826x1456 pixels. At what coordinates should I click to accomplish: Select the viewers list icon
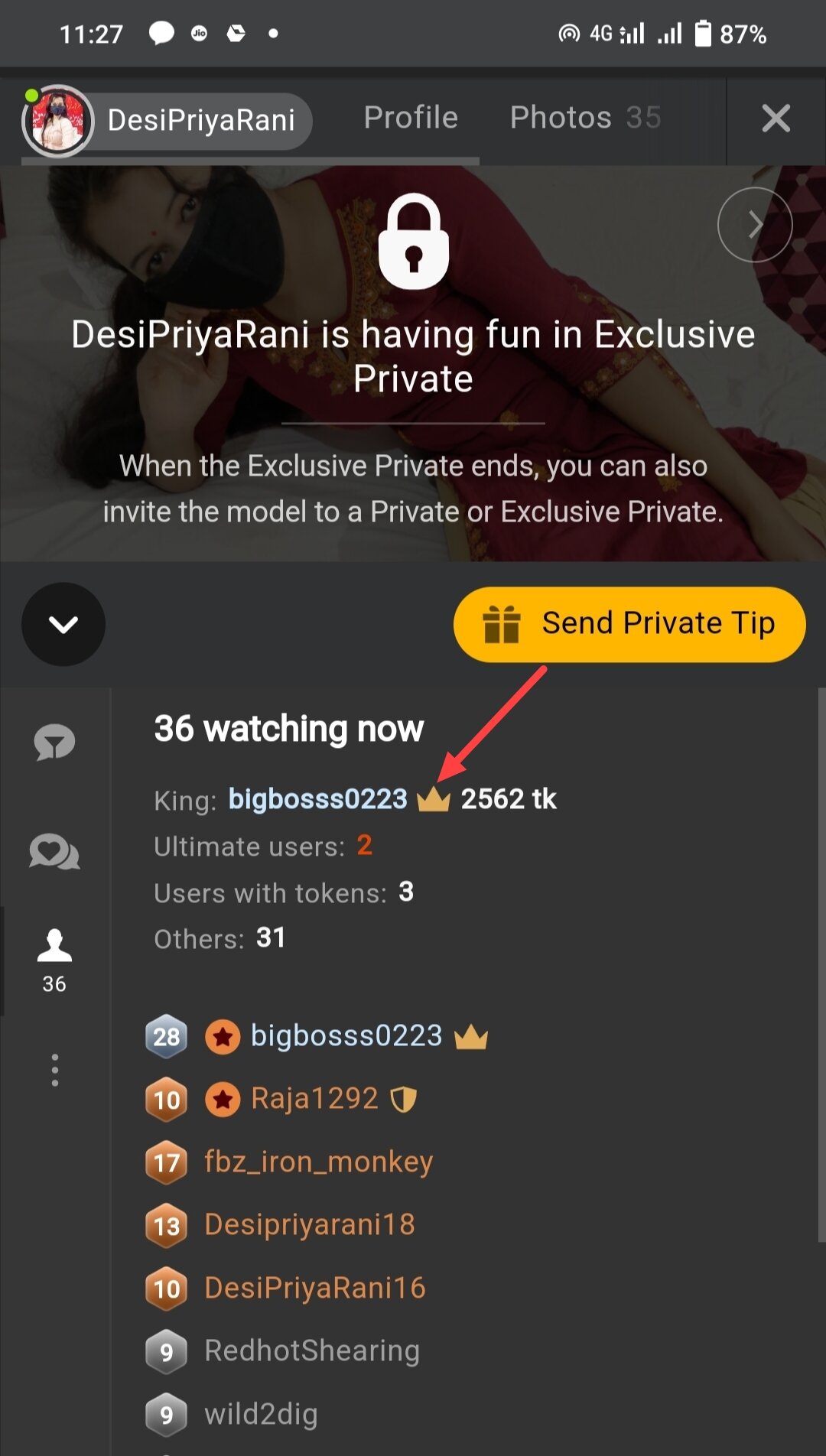(54, 960)
